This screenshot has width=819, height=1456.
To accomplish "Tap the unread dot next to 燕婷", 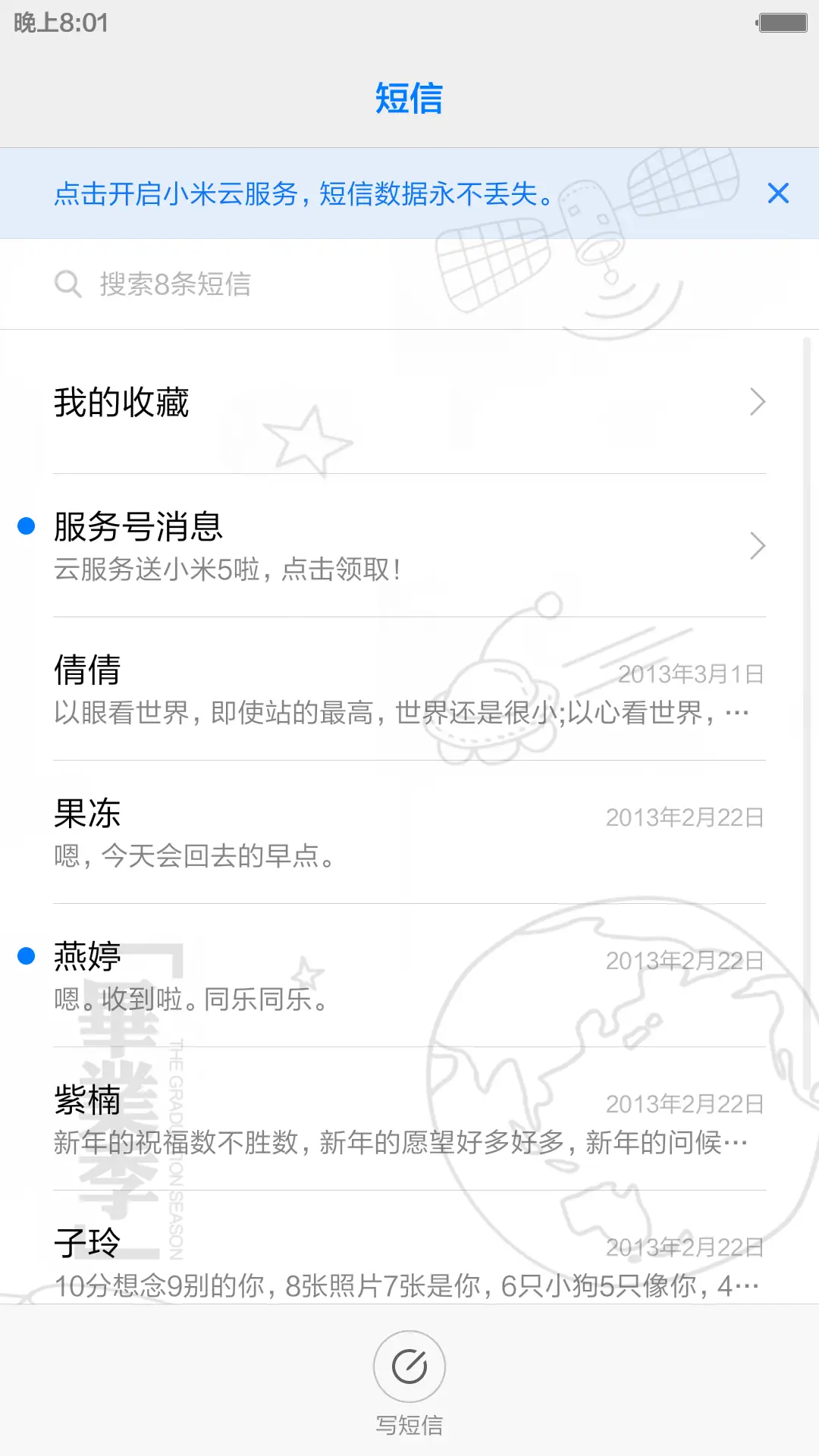I will pyautogui.click(x=25, y=958).
